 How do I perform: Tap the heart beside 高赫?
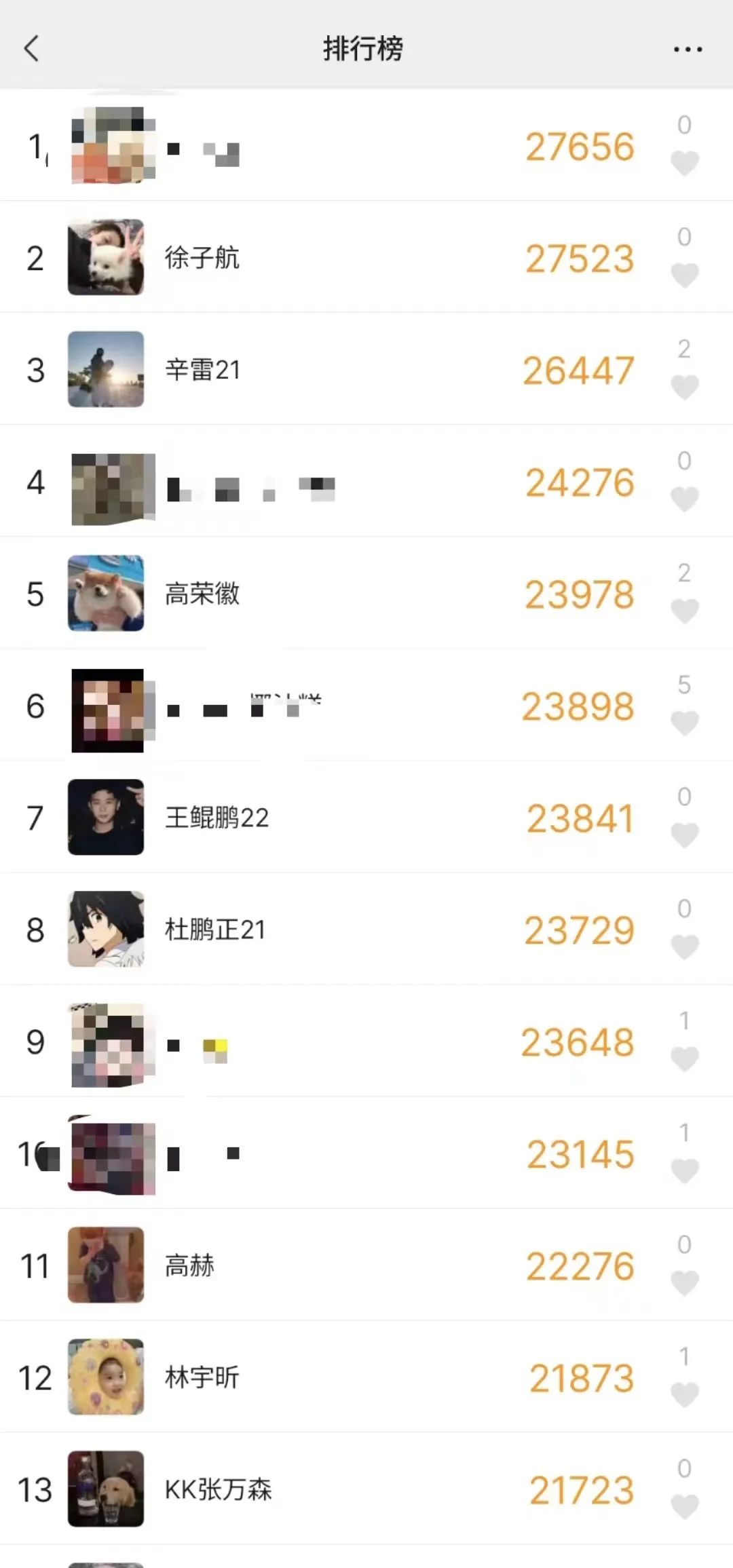(684, 1282)
